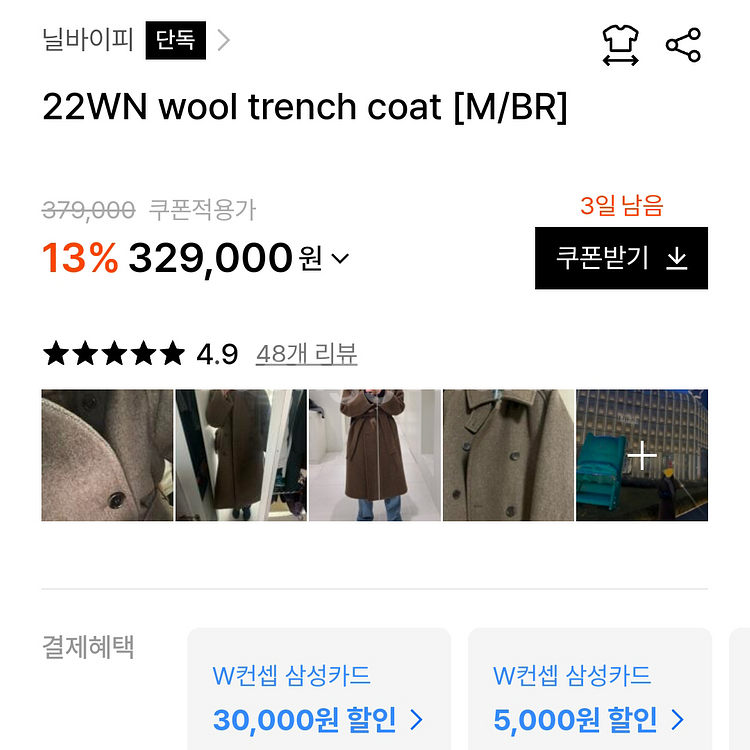Share this product
750x750 pixels.
click(683, 45)
